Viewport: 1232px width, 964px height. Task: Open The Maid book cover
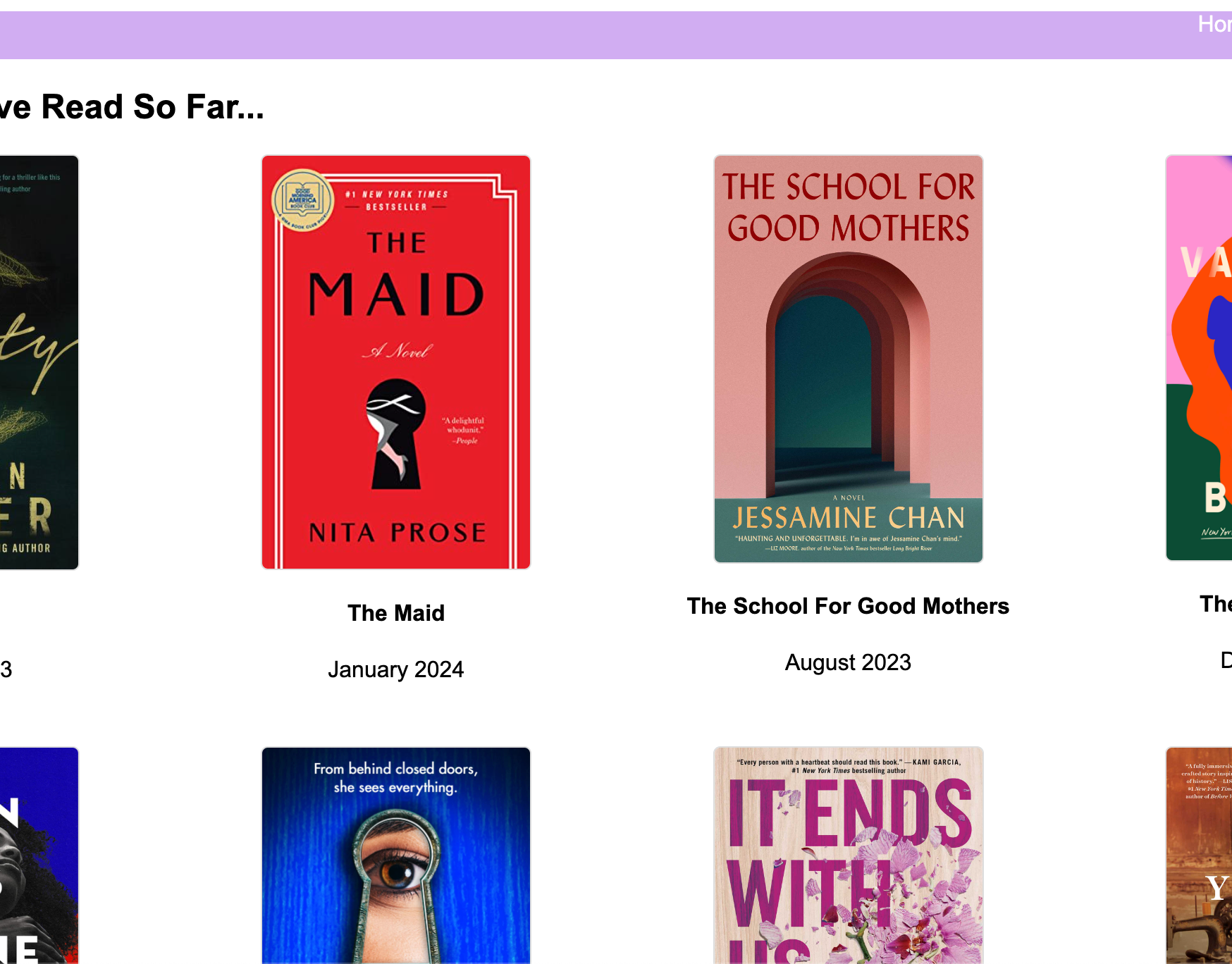tap(395, 362)
